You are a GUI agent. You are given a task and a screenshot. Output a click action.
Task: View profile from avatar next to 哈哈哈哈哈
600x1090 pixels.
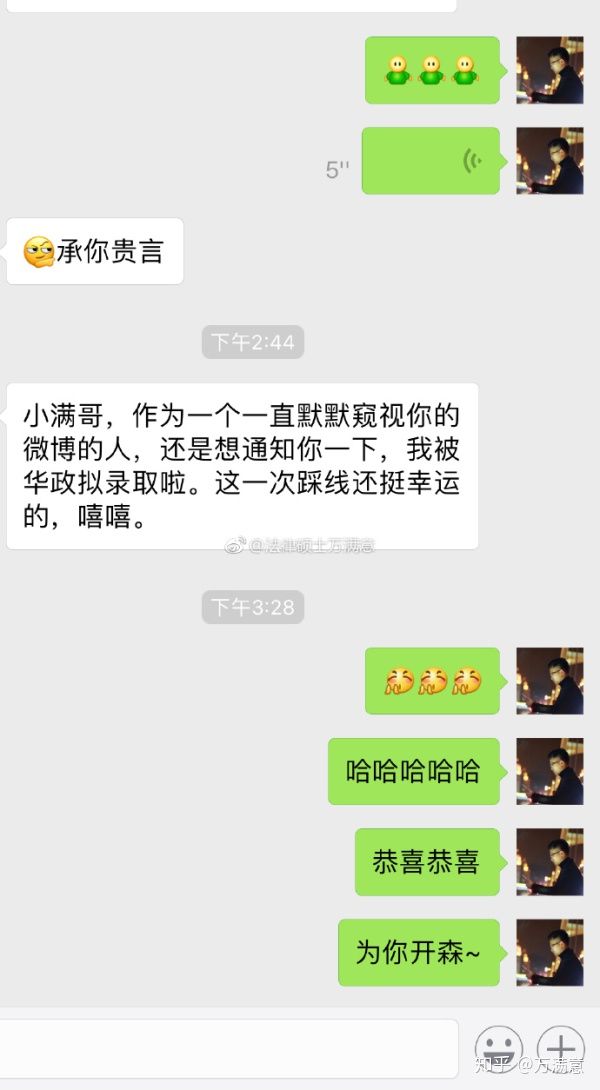point(549,771)
